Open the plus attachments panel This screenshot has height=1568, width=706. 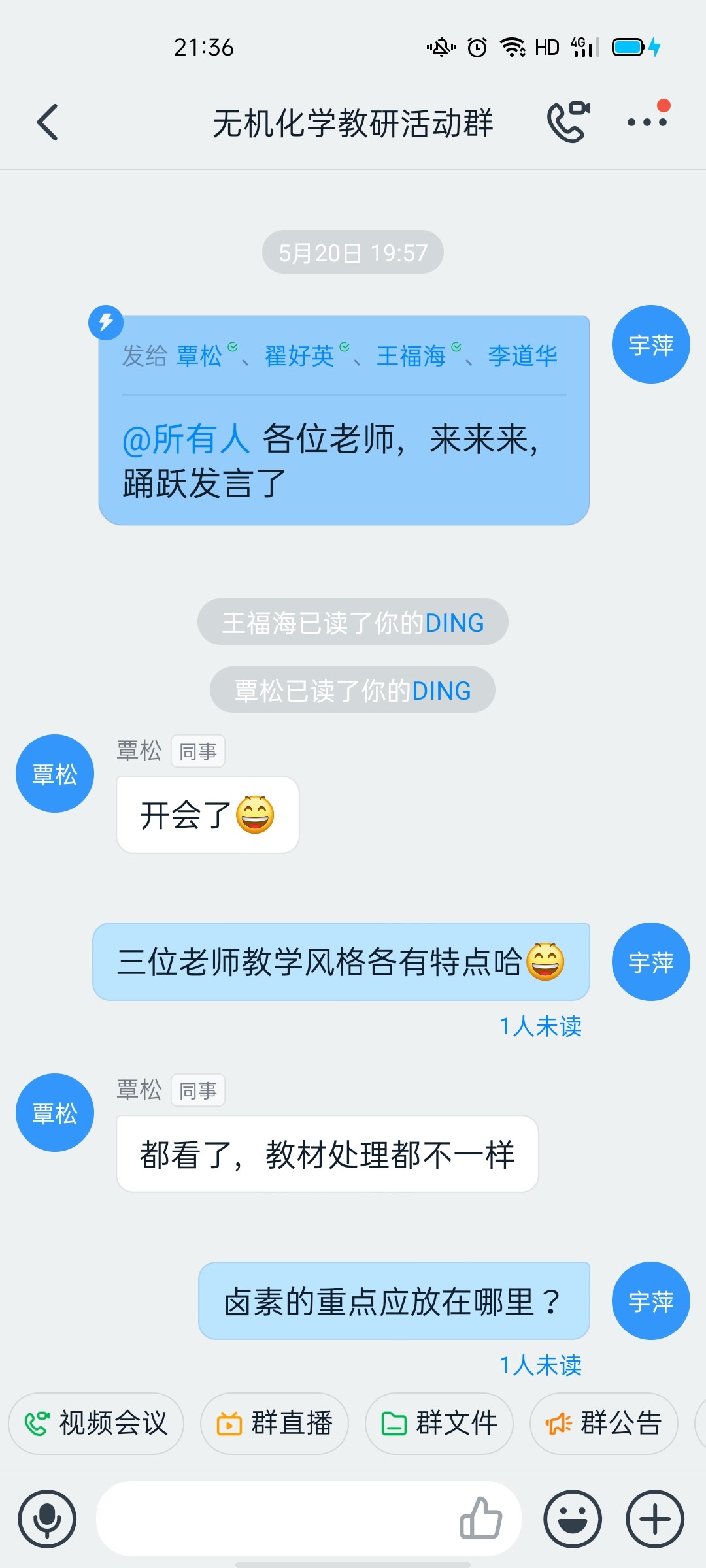point(655,1519)
